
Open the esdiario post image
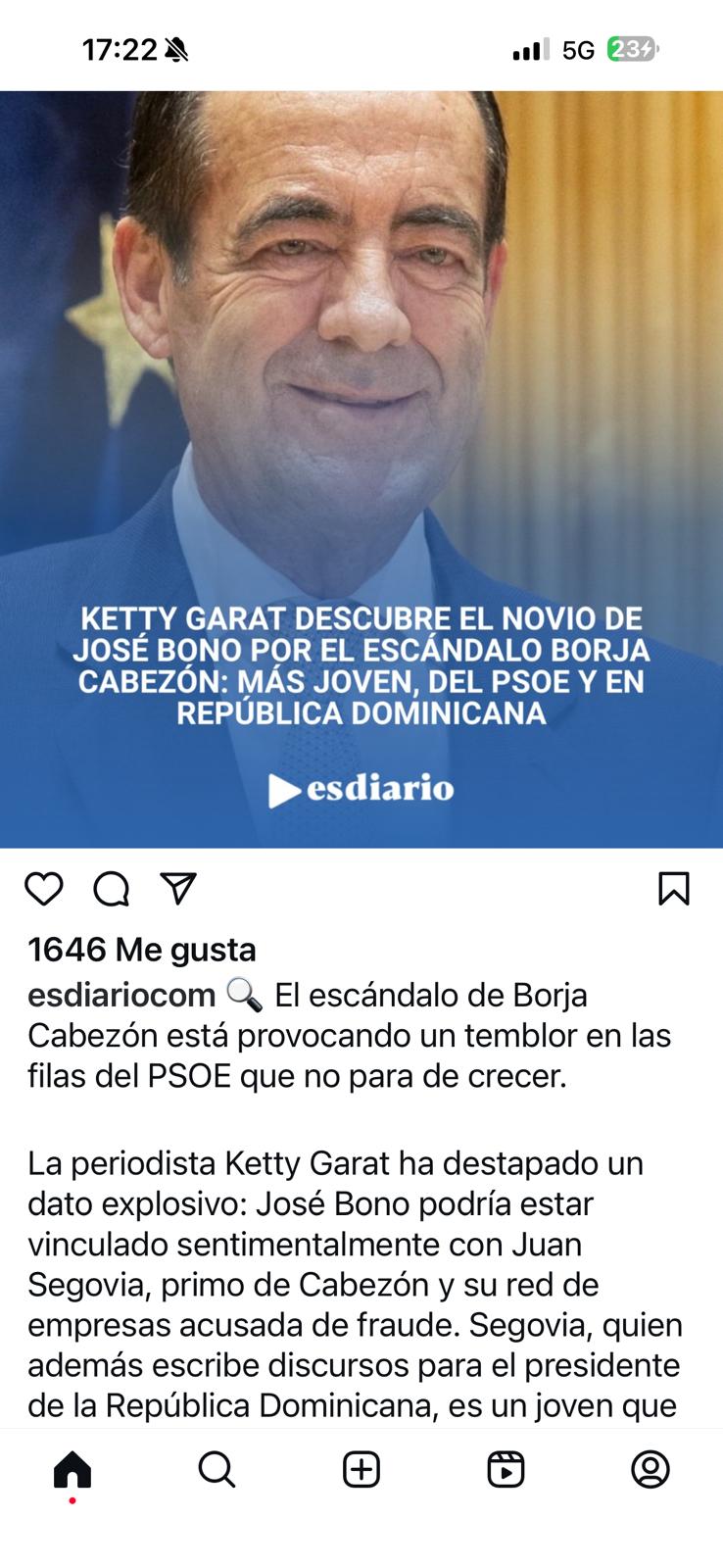(361, 468)
